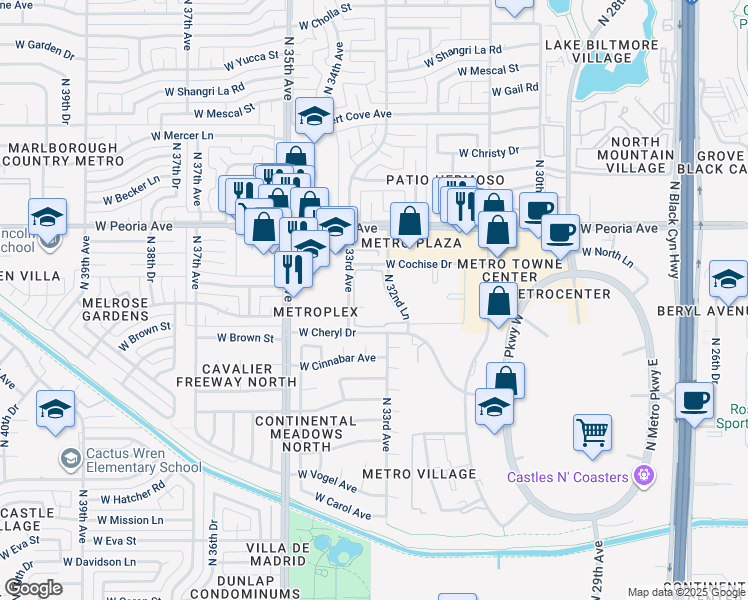Open the shopping bag marker at Metro Plaza
748x600 pixels.
pyautogui.click(x=410, y=221)
